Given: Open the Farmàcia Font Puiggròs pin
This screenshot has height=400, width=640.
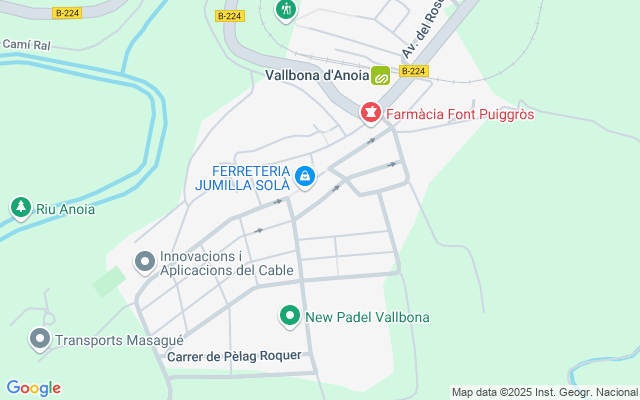Looking at the screenshot, I should (371, 113).
